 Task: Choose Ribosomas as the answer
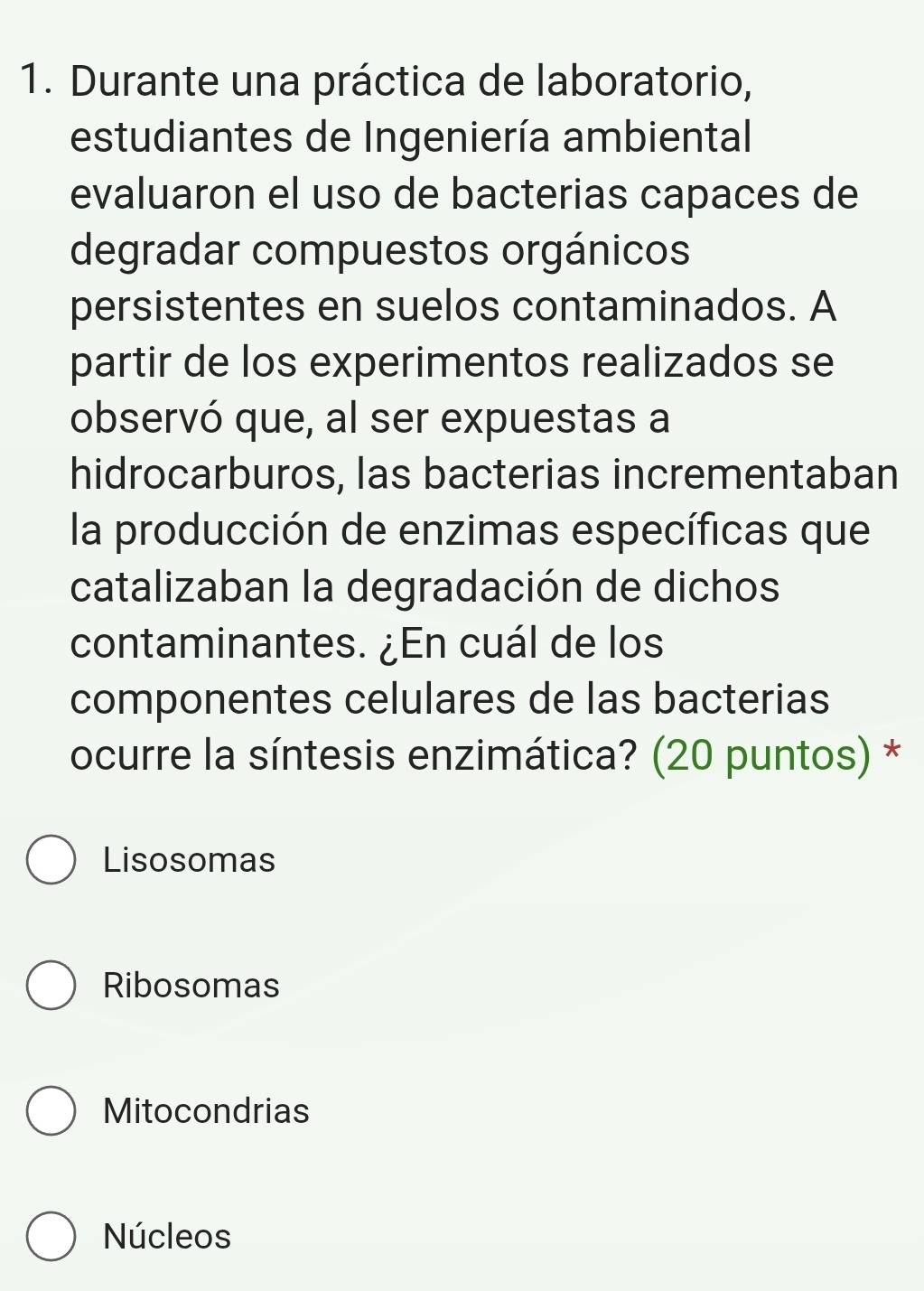51,985
